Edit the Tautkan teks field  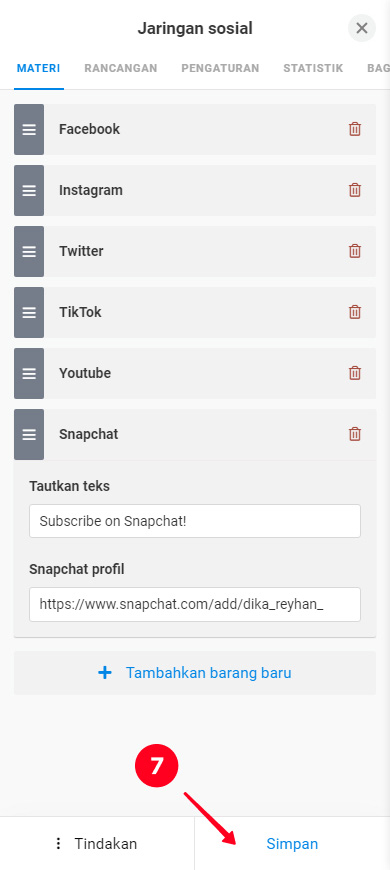195,521
